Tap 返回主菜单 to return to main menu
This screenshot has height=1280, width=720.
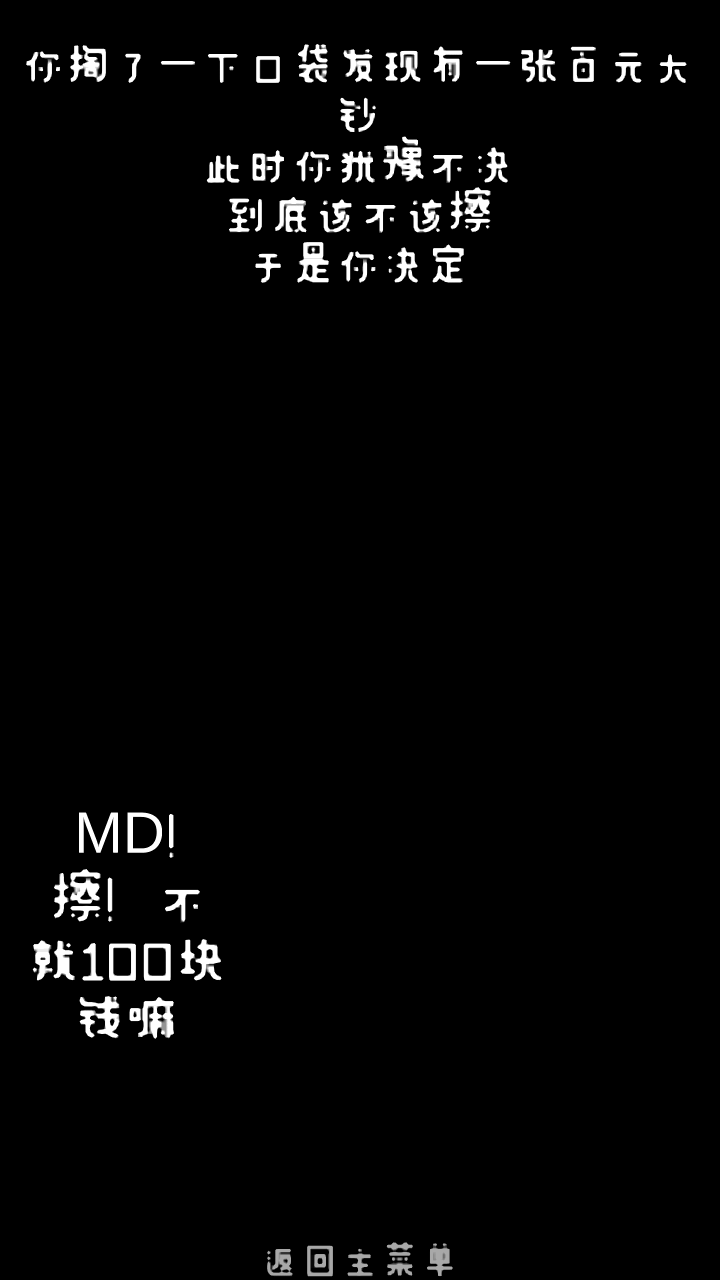tap(360, 1260)
